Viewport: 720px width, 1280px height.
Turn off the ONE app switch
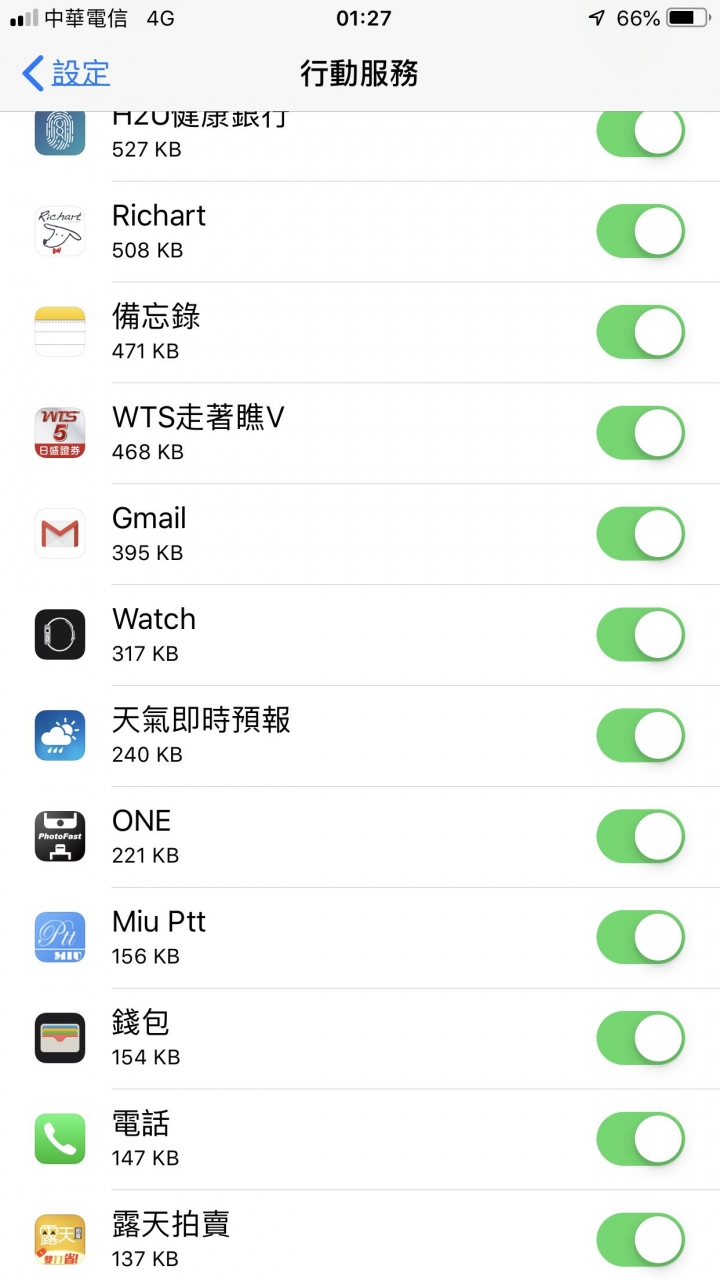pyautogui.click(x=641, y=837)
